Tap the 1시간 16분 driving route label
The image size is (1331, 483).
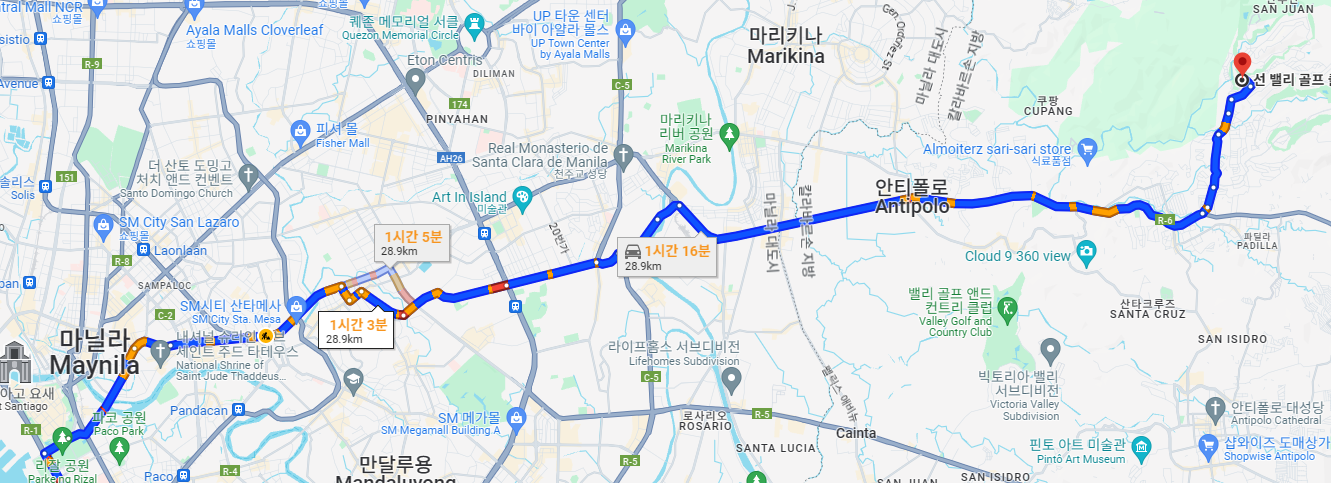coord(666,257)
